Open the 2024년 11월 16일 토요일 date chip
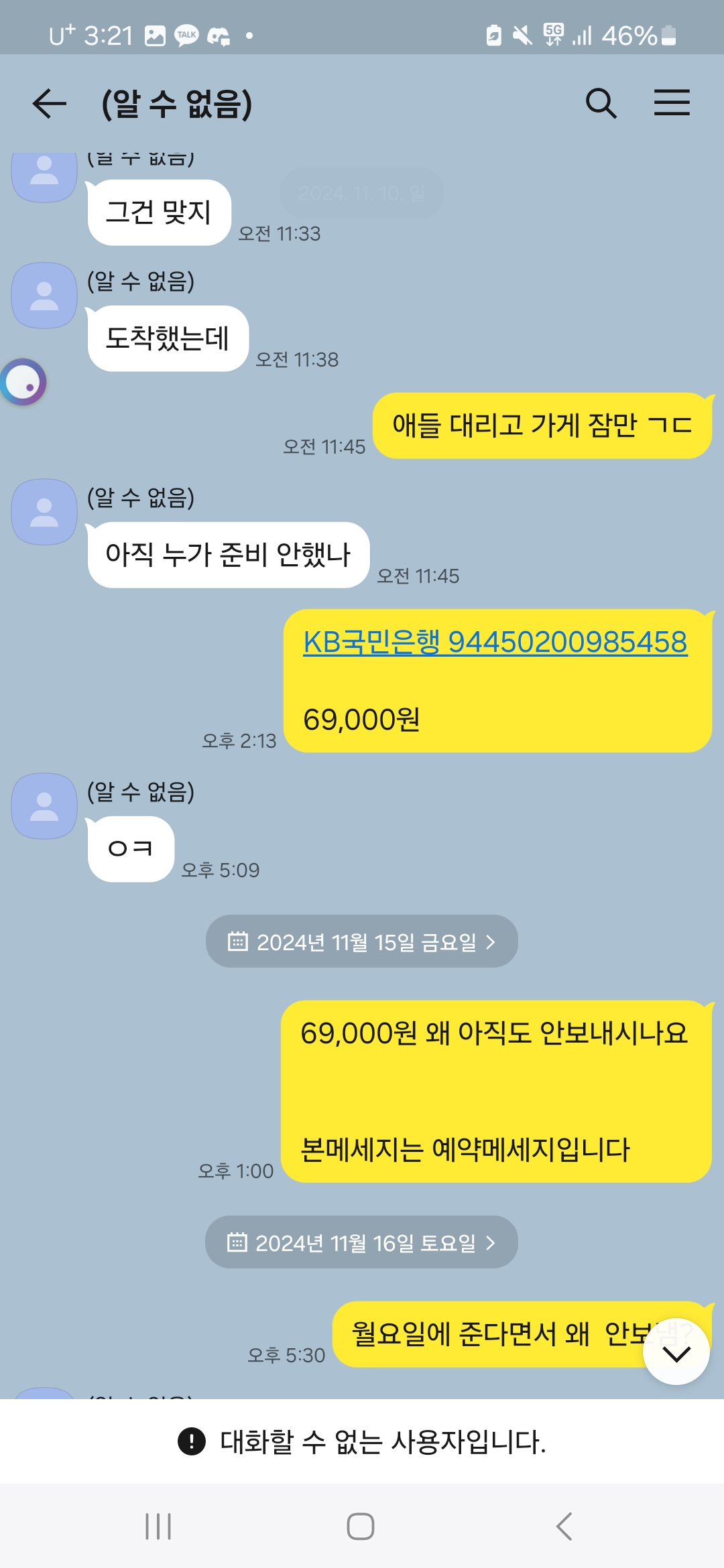The height and width of the screenshot is (1568, 724). tap(361, 1243)
